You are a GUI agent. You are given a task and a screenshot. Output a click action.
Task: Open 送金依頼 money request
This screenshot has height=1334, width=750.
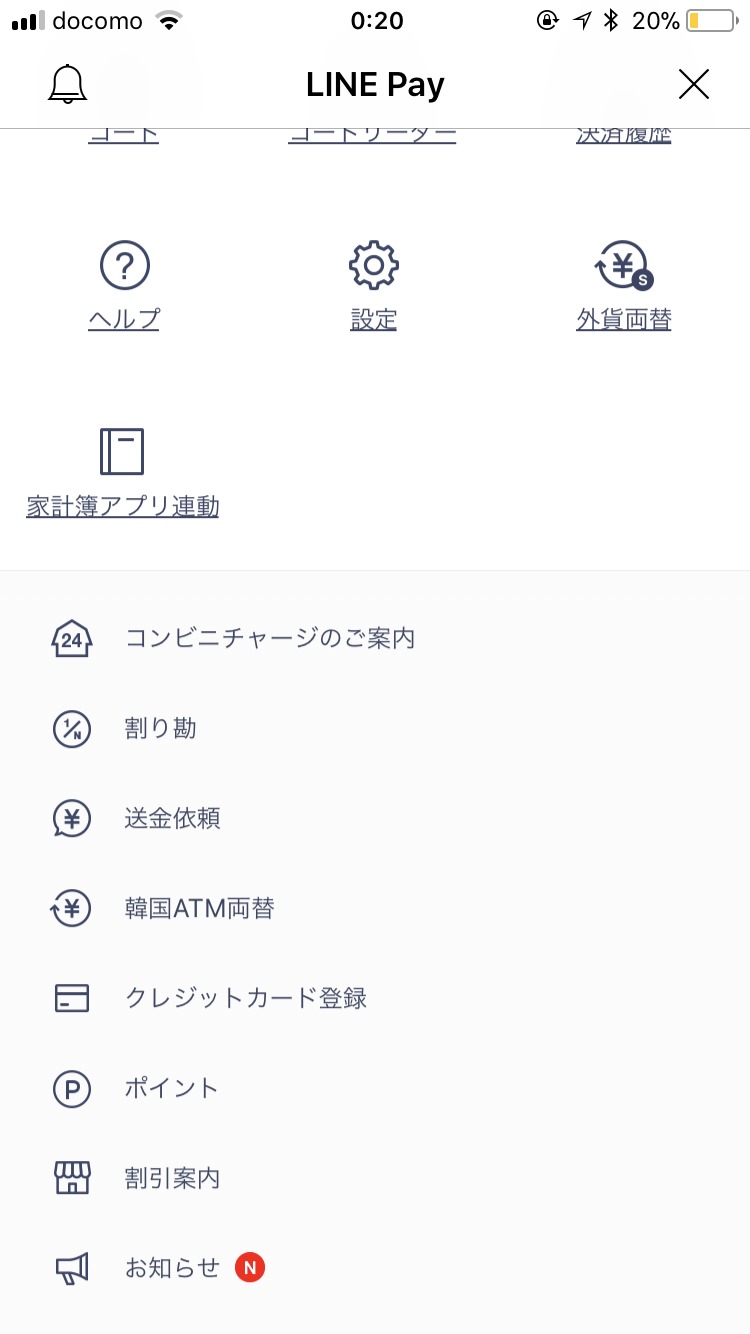(172, 818)
